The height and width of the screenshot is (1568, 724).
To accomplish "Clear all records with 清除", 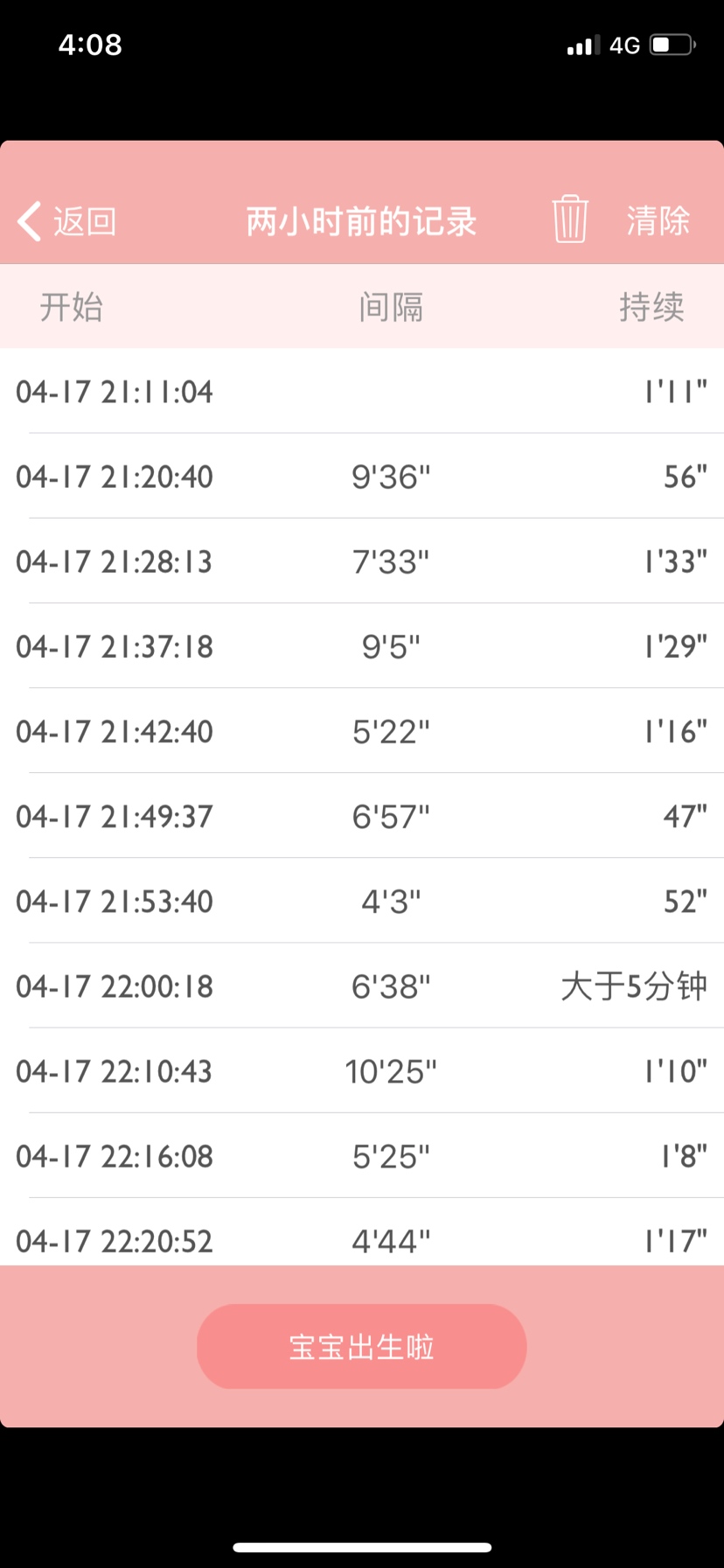I will tap(657, 220).
